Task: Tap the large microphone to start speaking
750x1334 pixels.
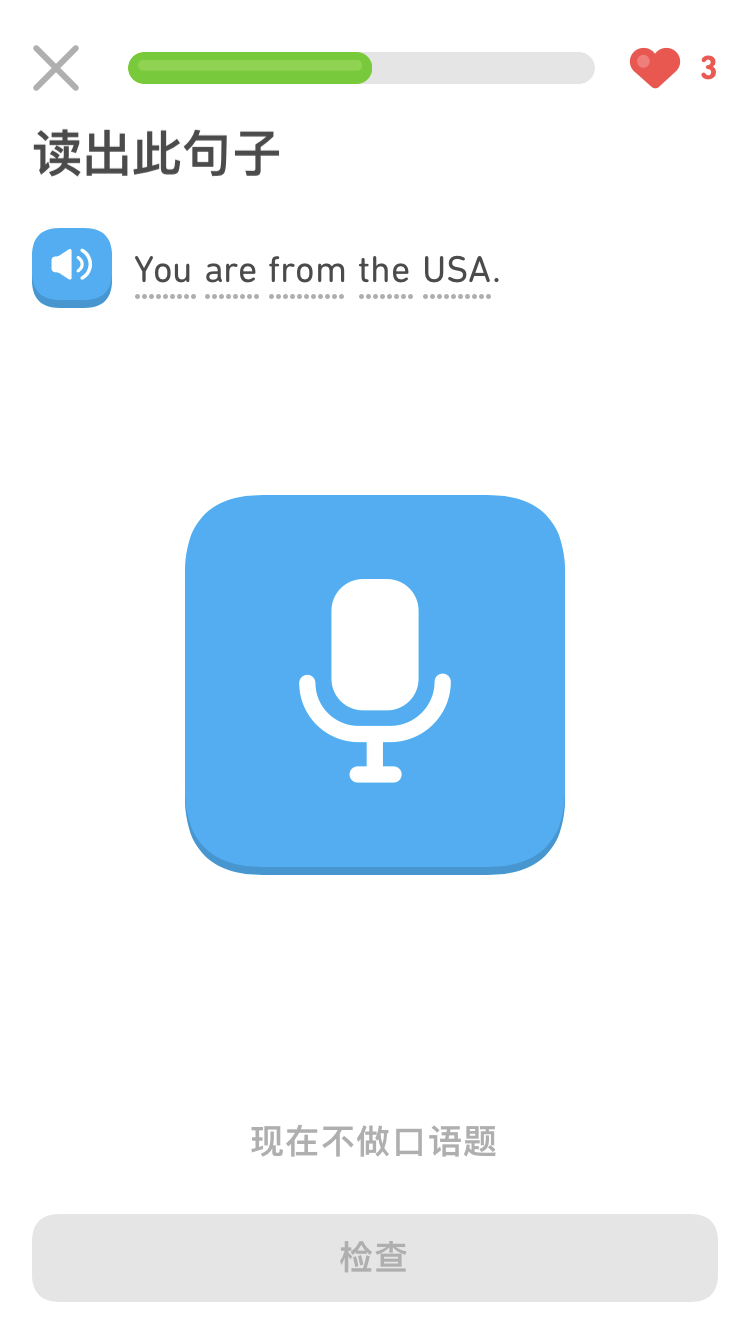Action: coord(375,684)
